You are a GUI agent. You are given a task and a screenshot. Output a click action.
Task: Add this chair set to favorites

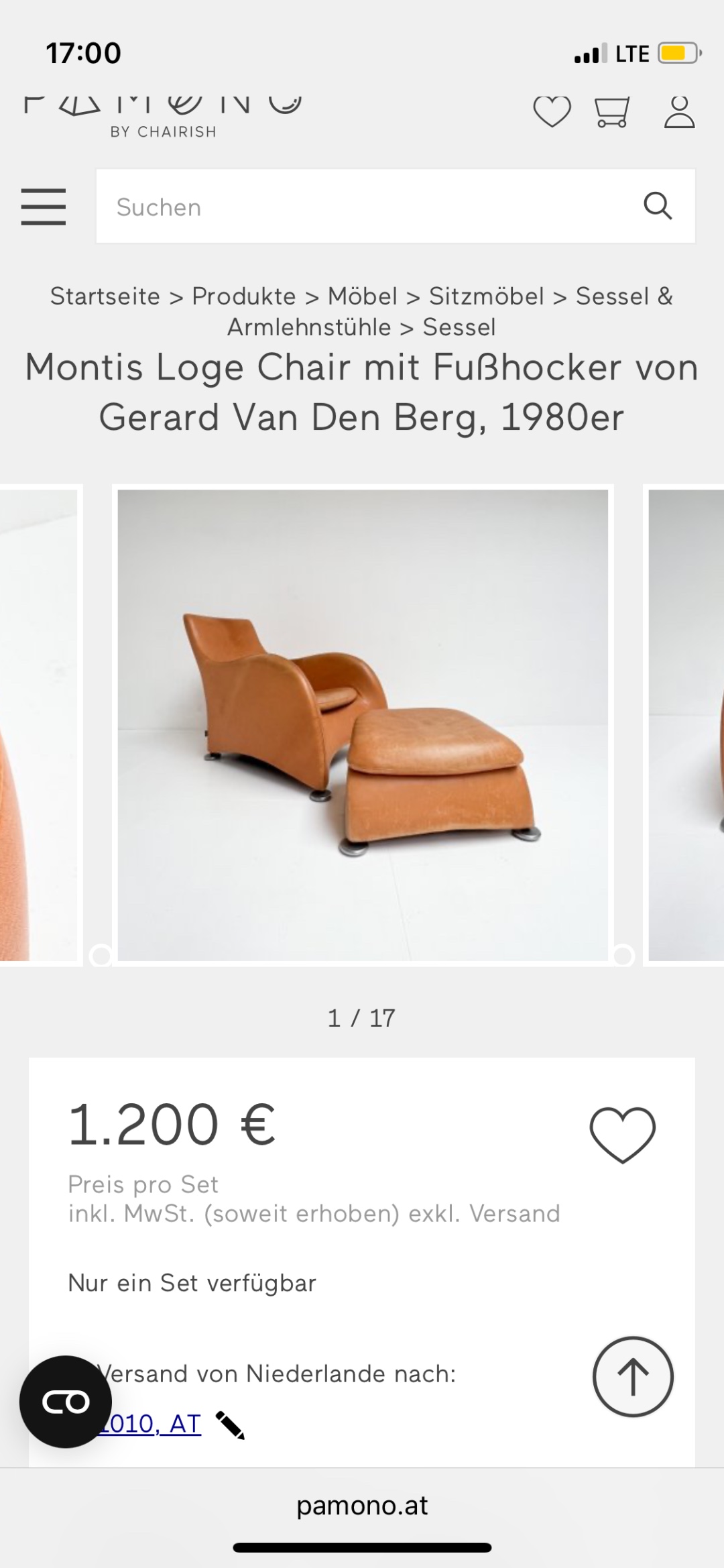622,1134
